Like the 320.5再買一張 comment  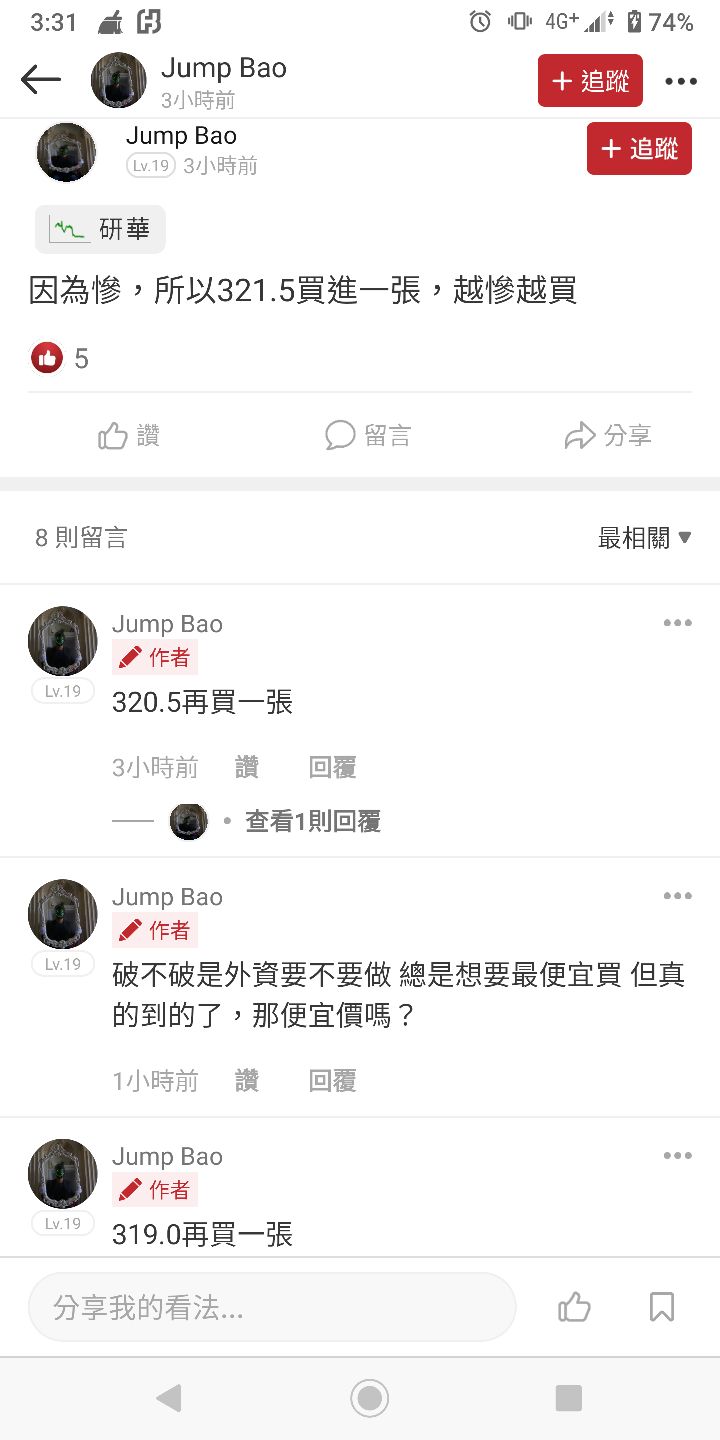[247, 767]
